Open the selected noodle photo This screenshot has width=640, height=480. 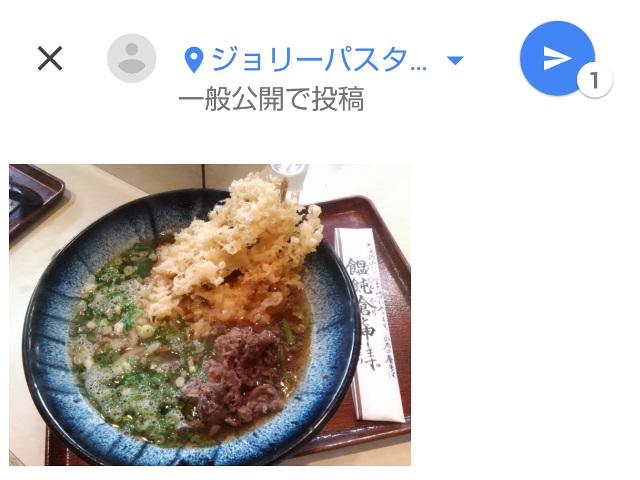(210, 314)
